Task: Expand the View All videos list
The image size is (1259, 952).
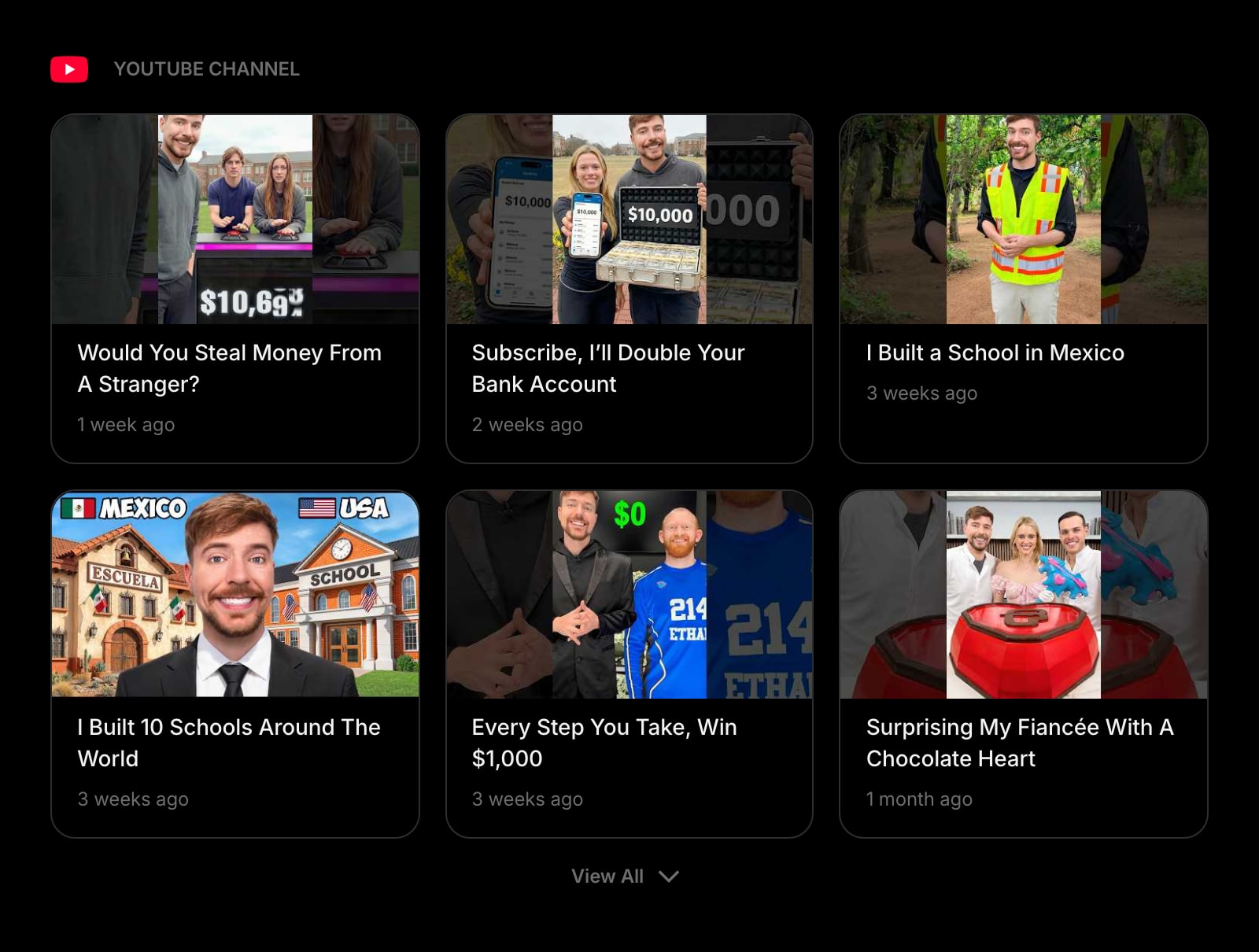Action: pos(625,876)
